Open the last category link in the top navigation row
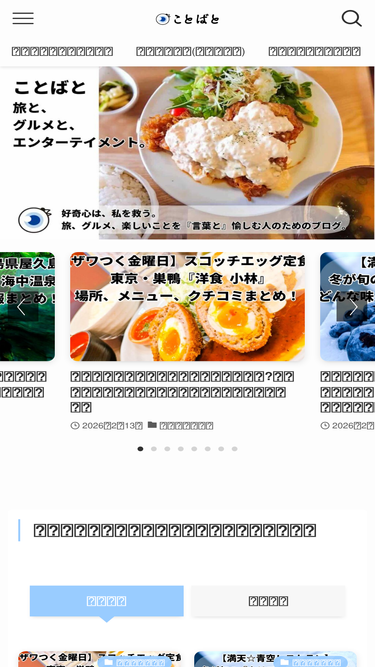The image size is (375, 667). tap(315, 51)
